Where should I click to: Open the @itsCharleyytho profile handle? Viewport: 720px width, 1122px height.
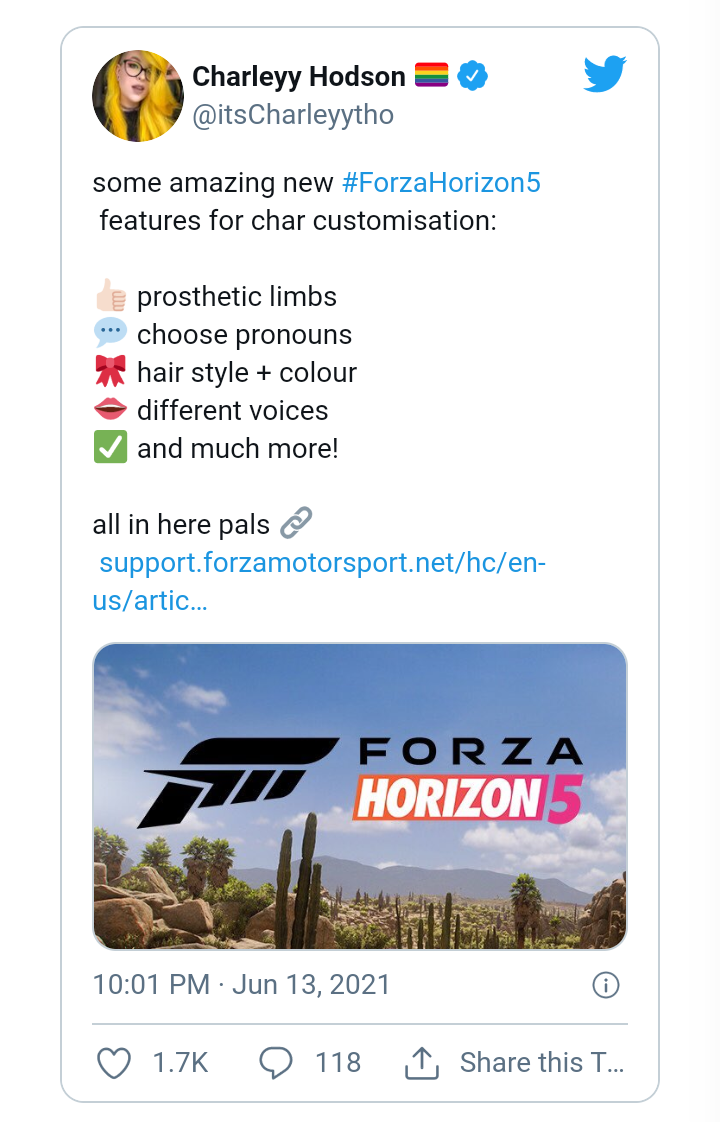[x=293, y=115]
